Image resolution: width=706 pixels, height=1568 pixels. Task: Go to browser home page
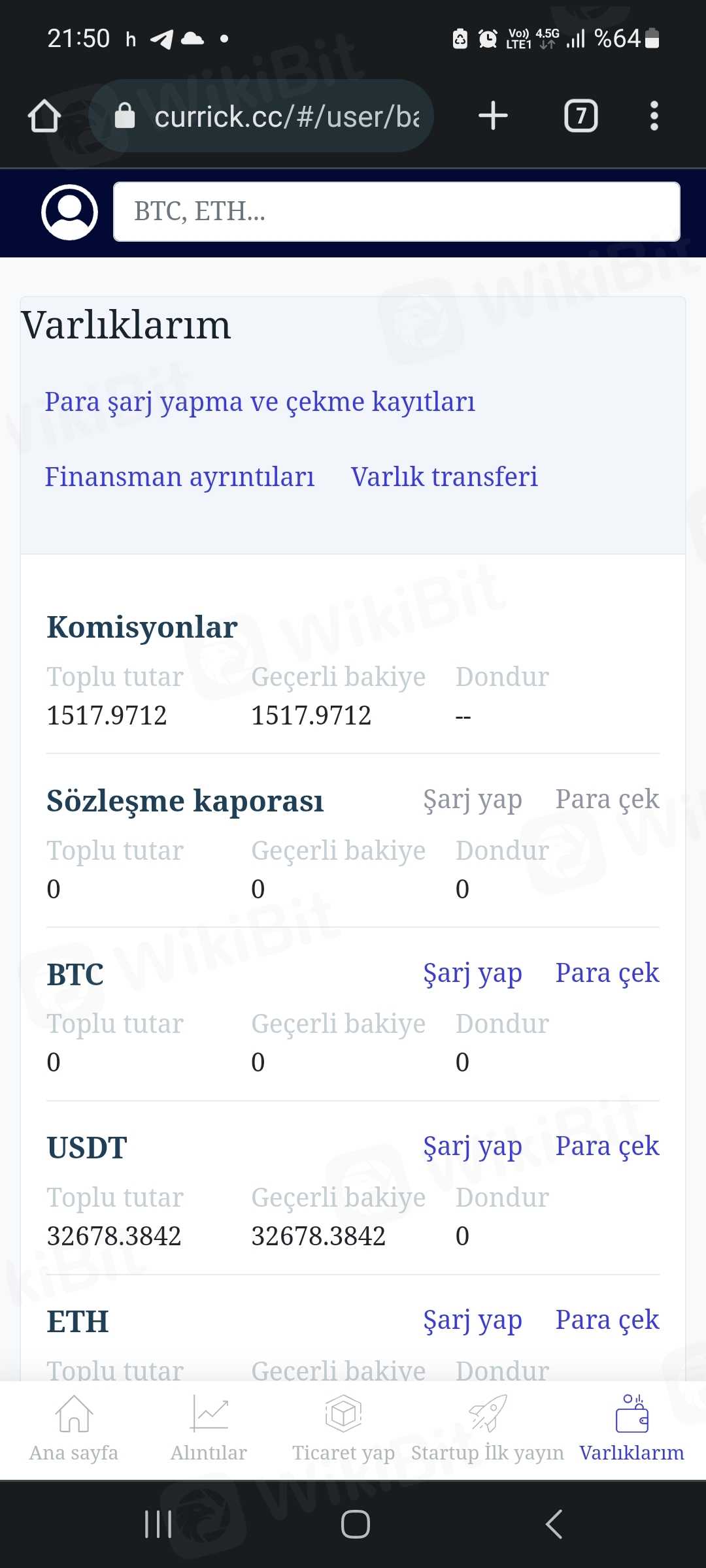pyautogui.click(x=44, y=116)
